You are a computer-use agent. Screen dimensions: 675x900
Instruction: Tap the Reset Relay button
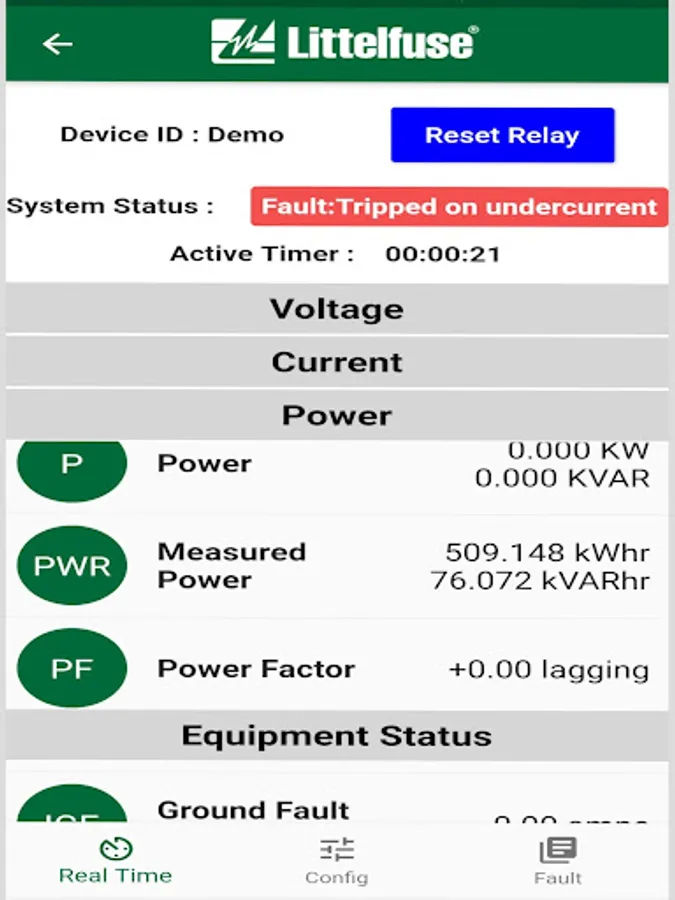(x=502, y=135)
